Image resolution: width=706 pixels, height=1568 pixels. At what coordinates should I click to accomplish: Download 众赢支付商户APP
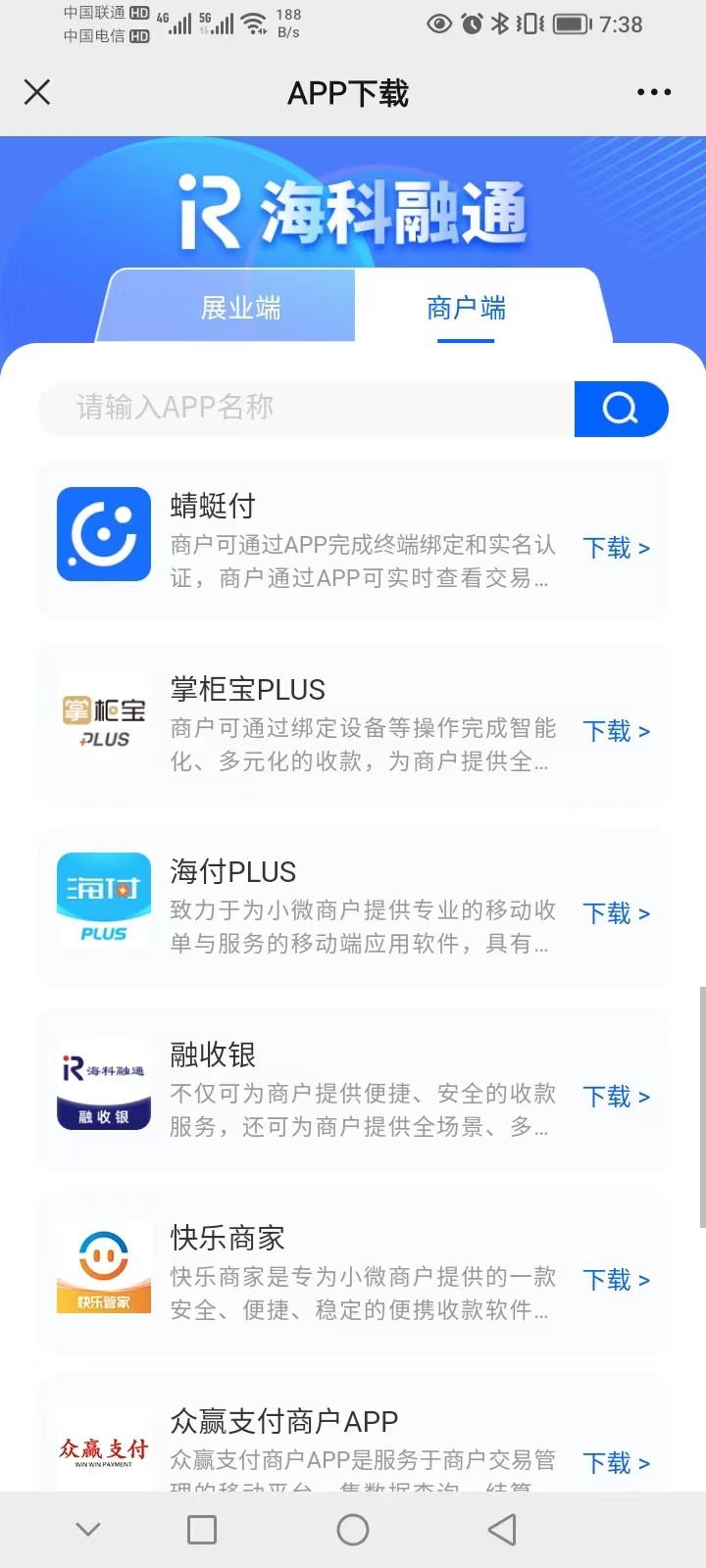click(x=617, y=1462)
